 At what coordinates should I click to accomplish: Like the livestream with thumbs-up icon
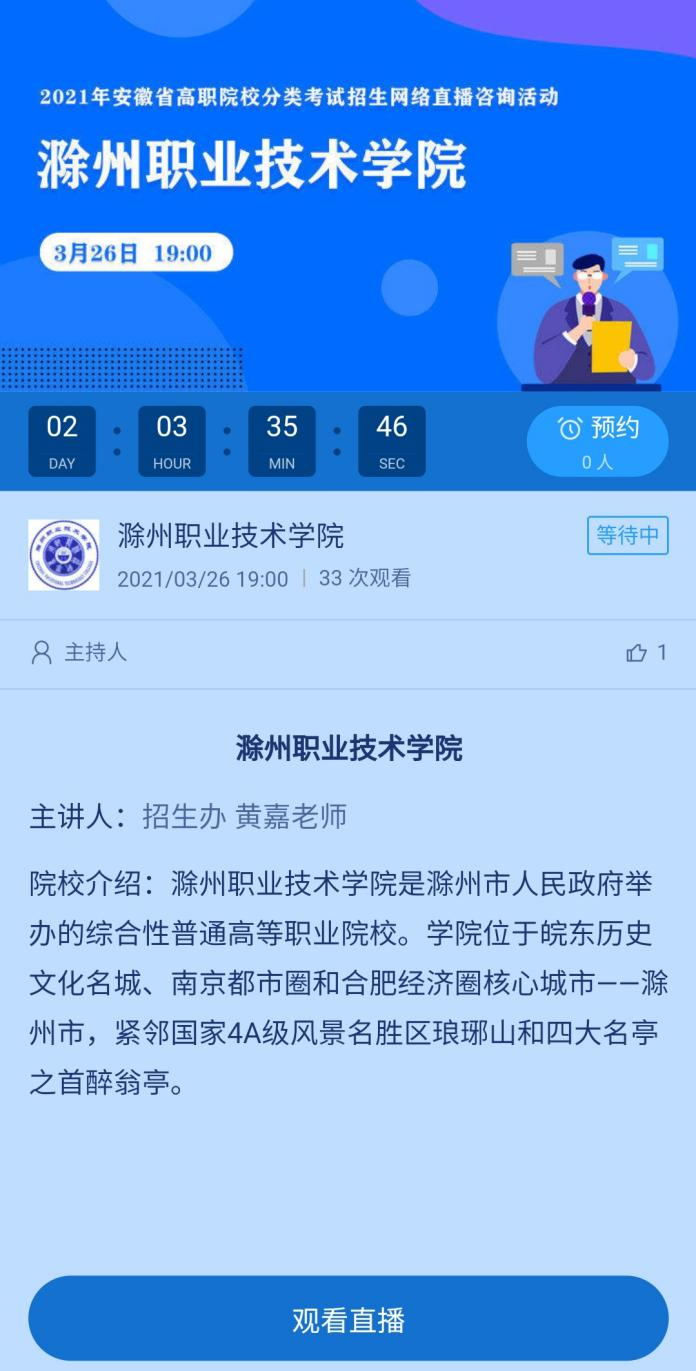click(x=637, y=653)
